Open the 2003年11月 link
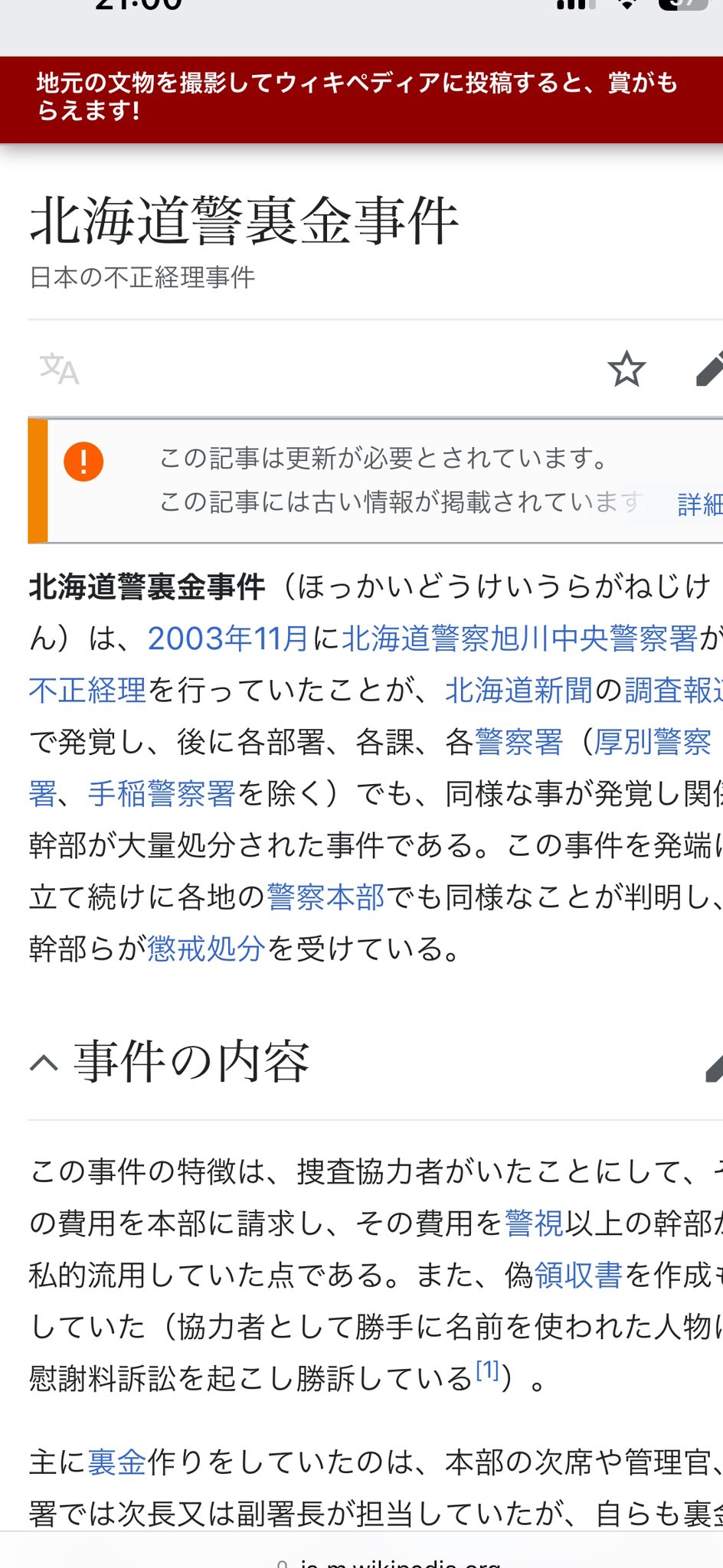 [228, 639]
